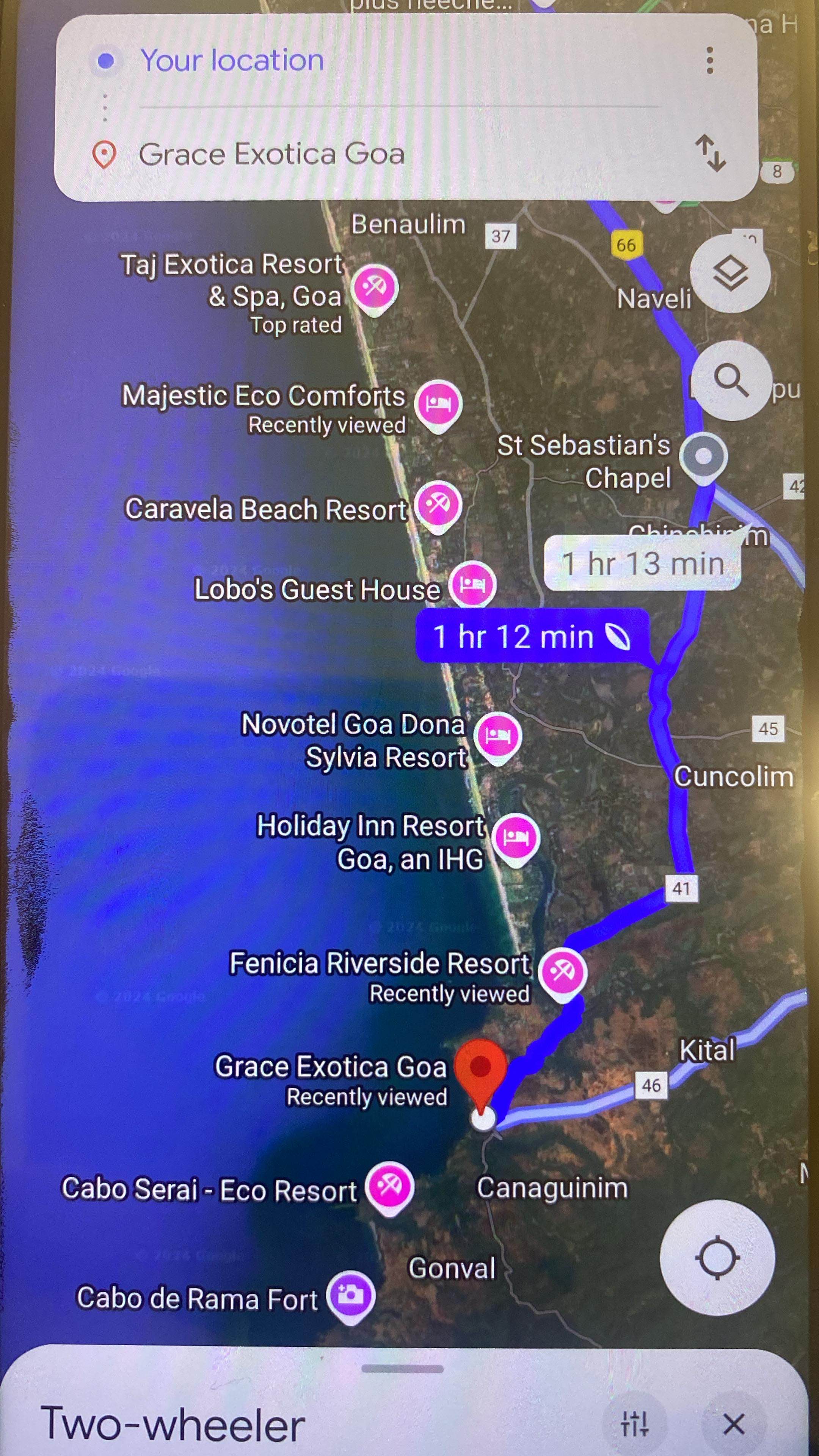This screenshot has width=819, height=1456.
Task: Select Holiday Inn Resort Goa marker
Action: 516,836
